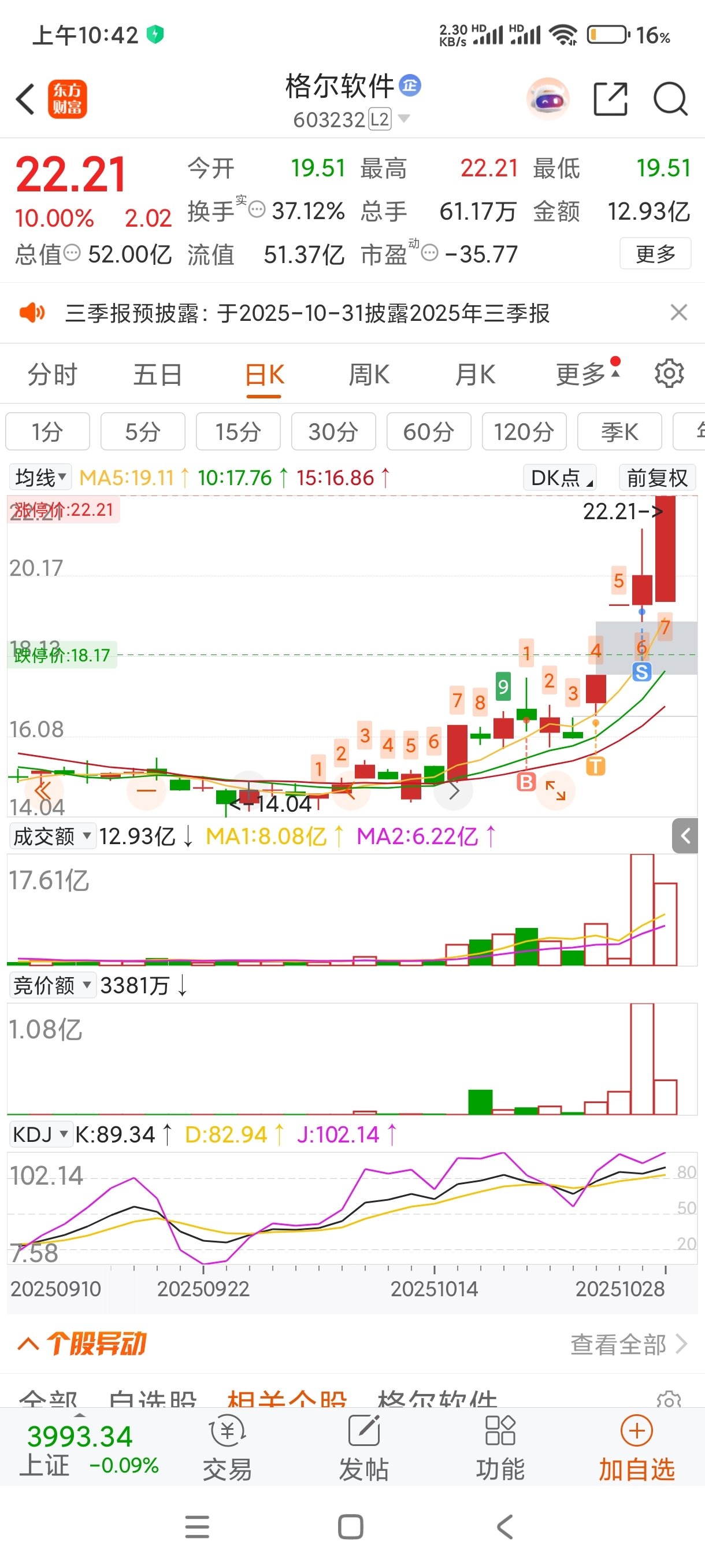Switch to the 分时 chart tab

(x=53, y=373)
